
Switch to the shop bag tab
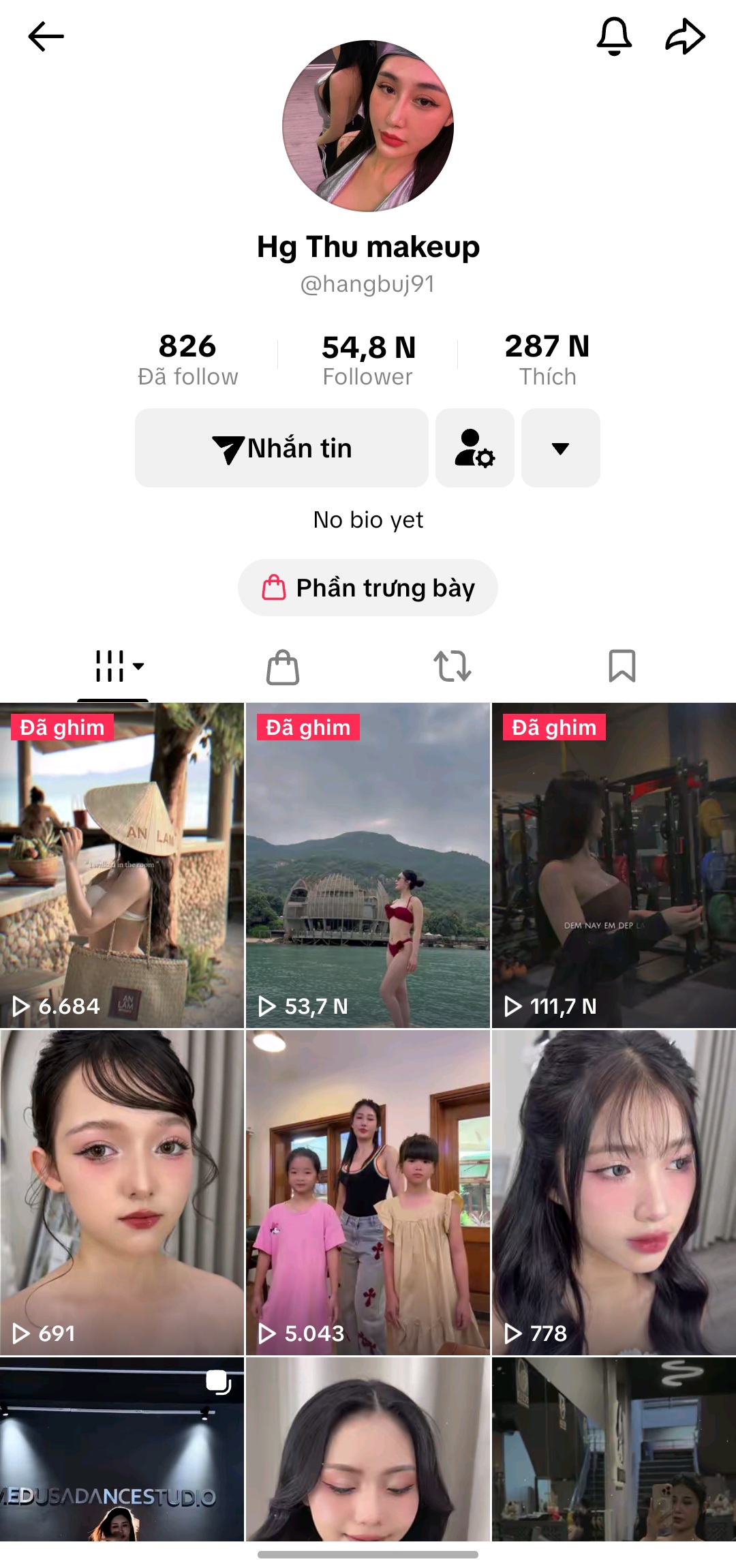tap(283, 666)
